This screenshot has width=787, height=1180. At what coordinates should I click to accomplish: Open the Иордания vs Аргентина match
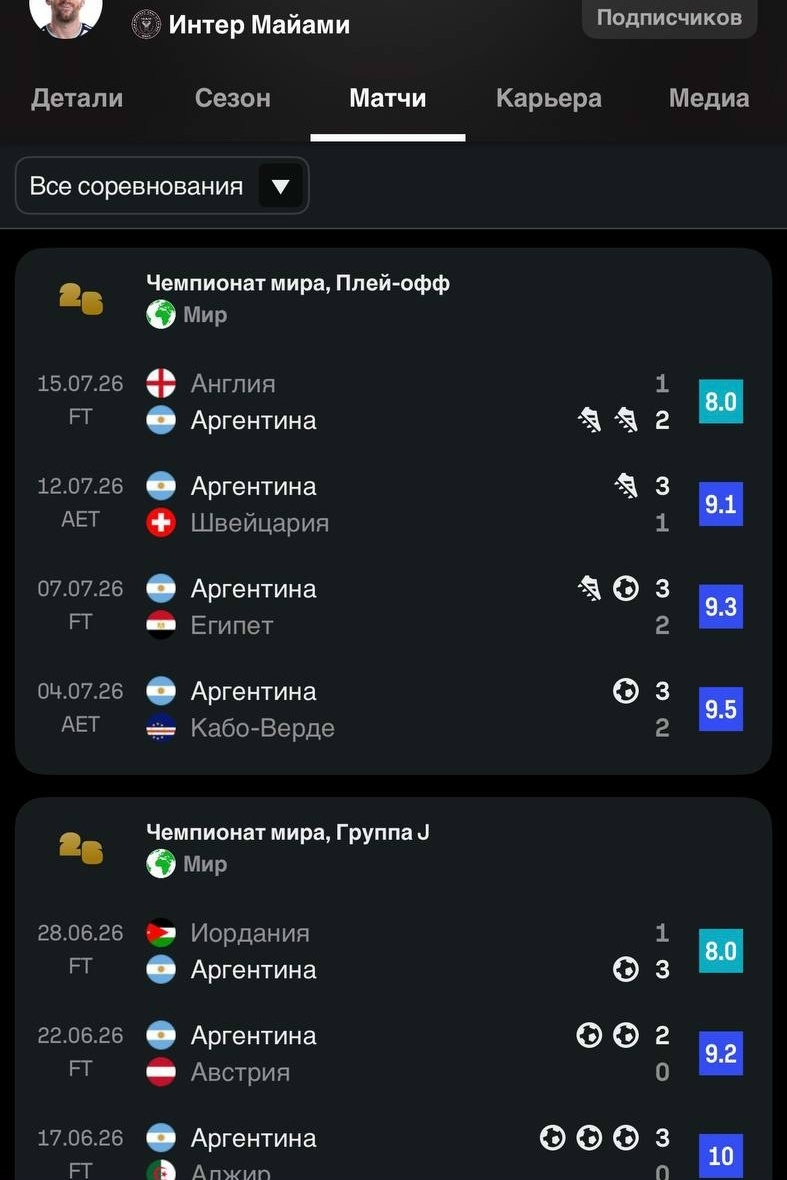point(393,951)
